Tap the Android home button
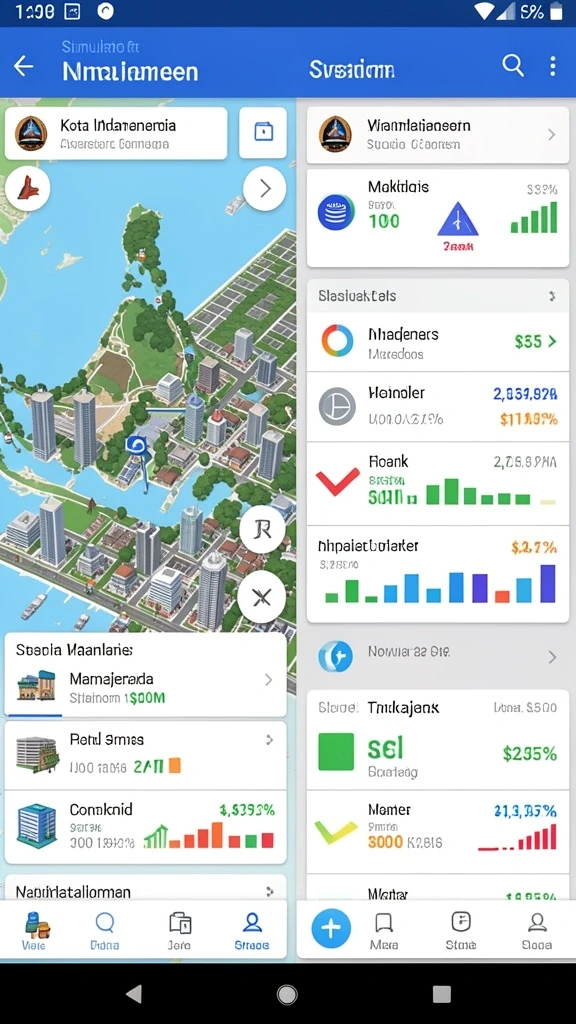 (287, 994)
